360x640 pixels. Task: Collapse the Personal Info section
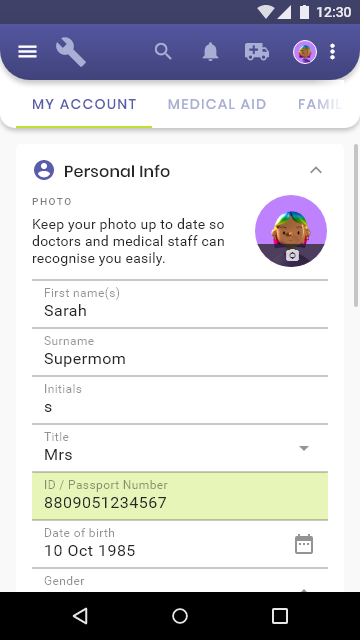[x=316, y=171]
